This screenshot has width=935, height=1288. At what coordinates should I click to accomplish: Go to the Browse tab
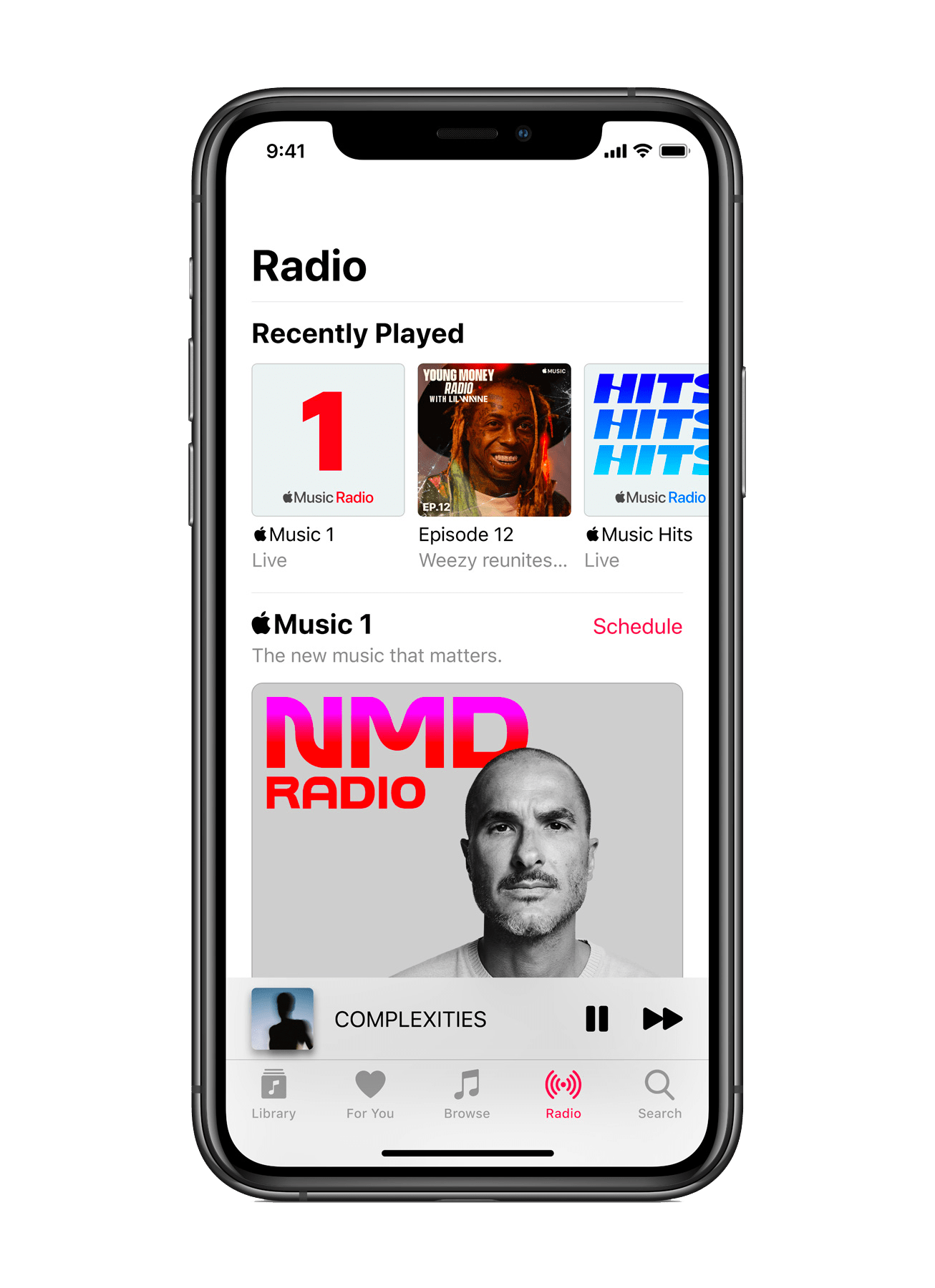click(x=467, y=1094)
